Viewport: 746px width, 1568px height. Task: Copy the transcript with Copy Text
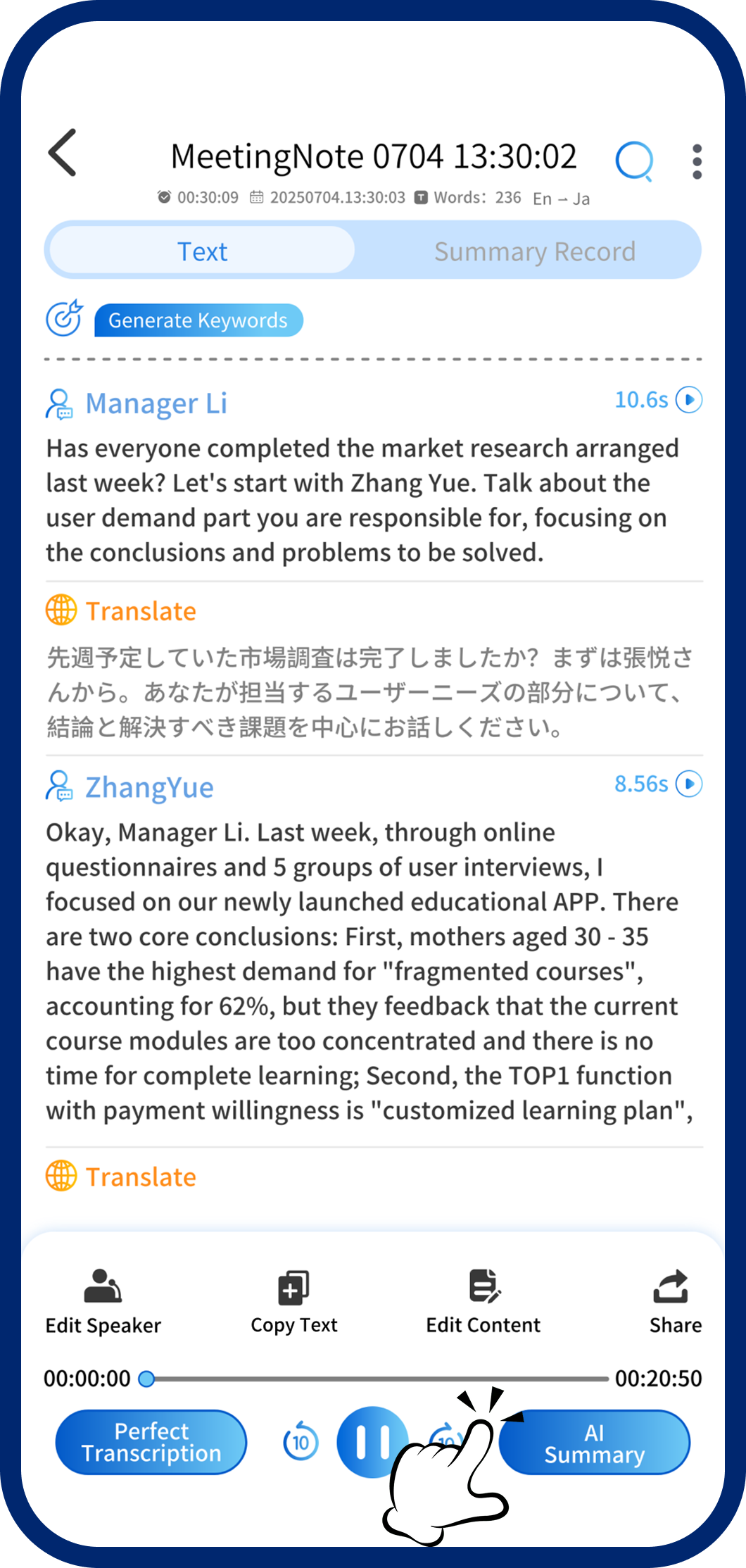pyautogui.click(x=294, y=1302)
